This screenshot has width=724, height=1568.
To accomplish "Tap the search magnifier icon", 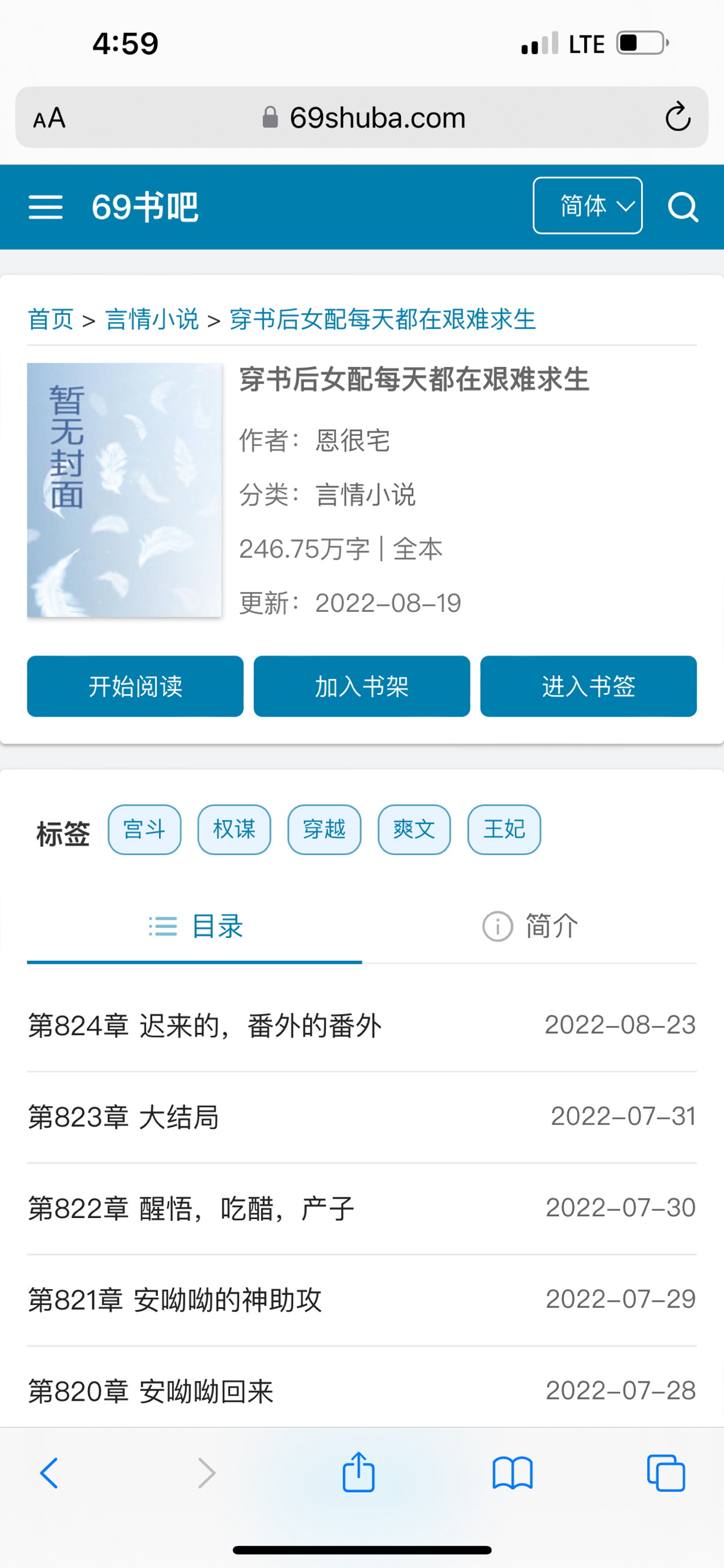I will 683,207.
